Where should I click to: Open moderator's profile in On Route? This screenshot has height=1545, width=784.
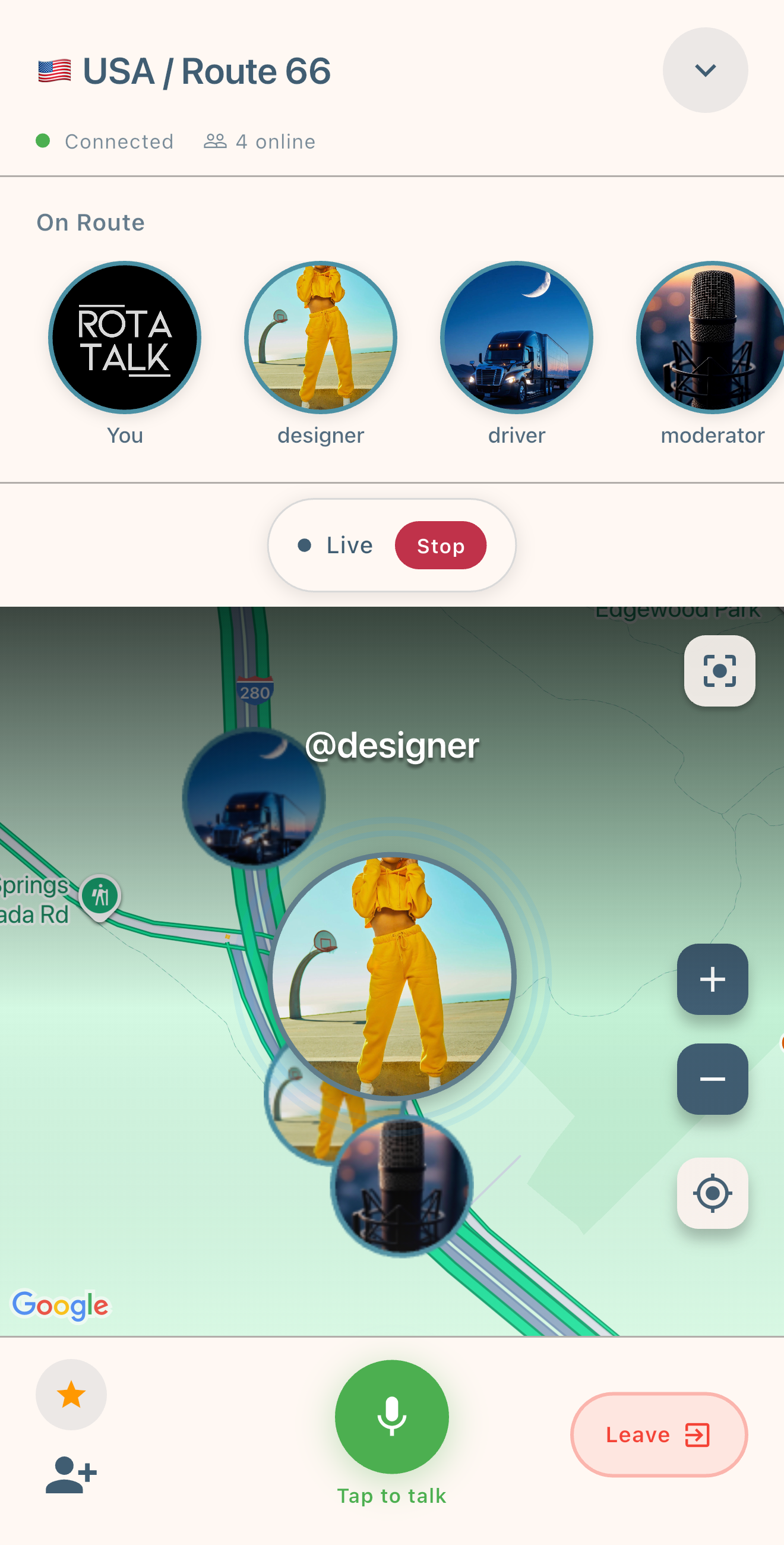click(712, 337)
